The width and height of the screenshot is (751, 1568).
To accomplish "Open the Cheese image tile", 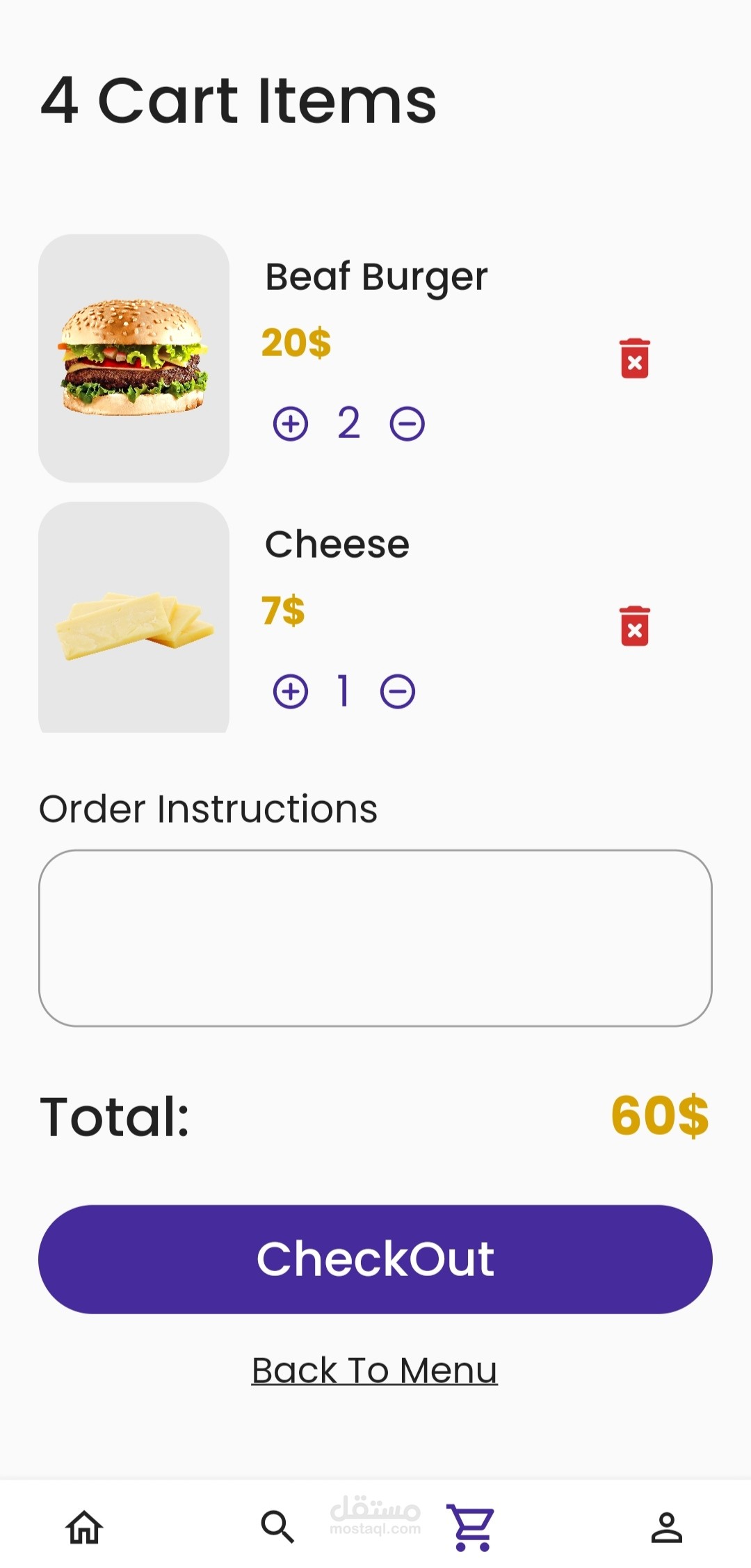I will [x=134, y=617].
